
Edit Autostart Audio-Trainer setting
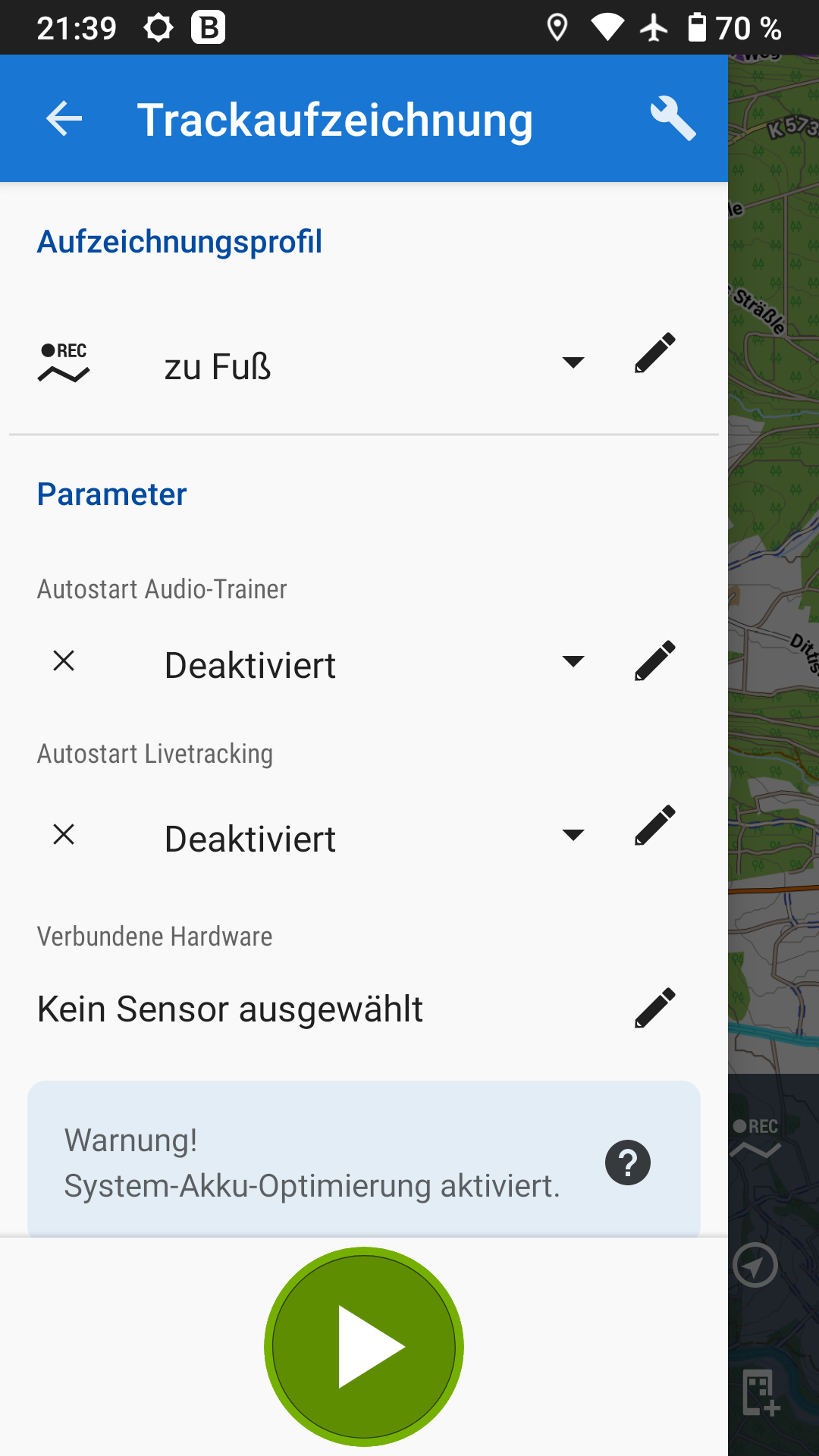pyautogui.click(x=654, y=661)
